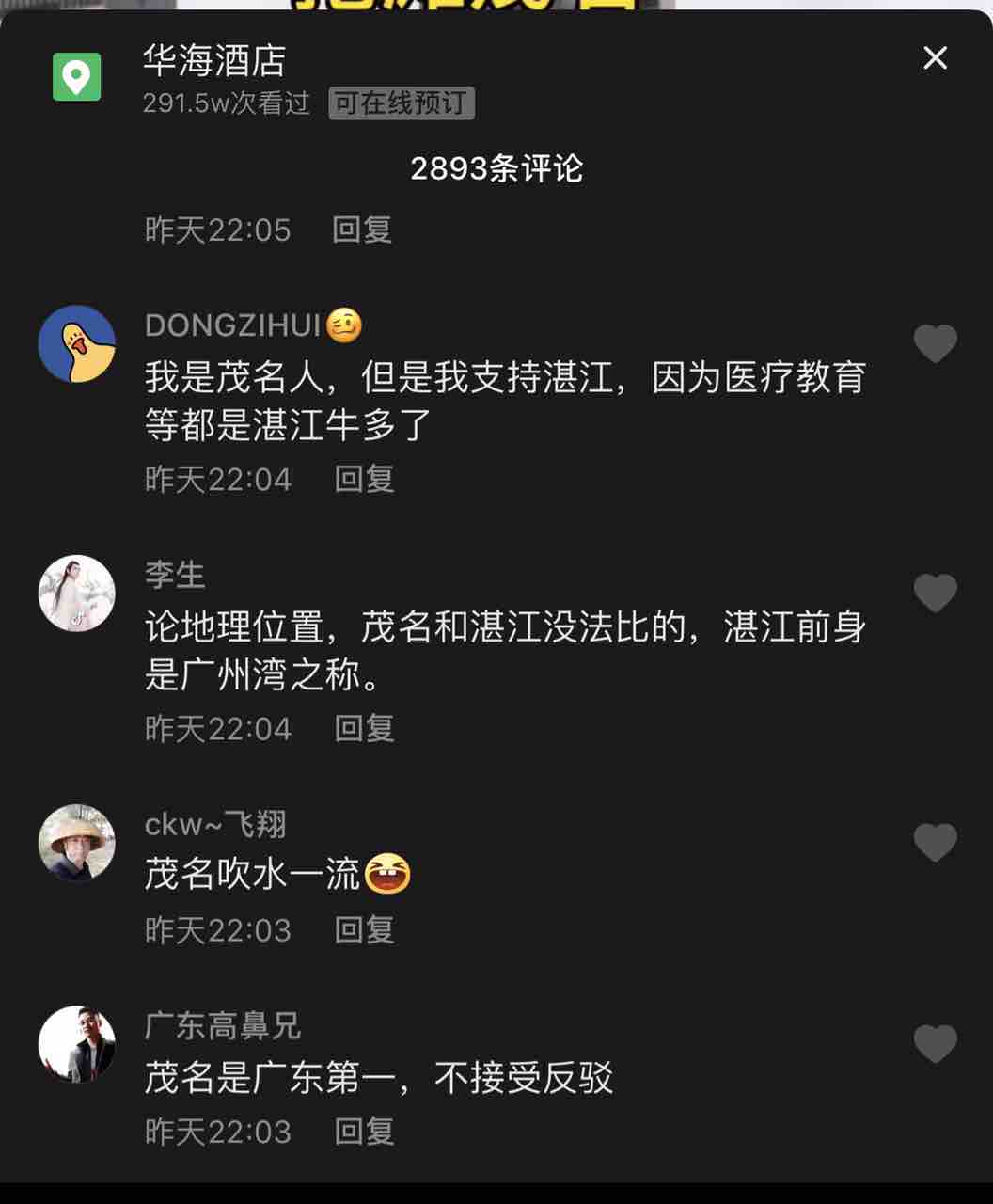This screenshot has width=993, height=1204.
Task: Like ckw~飞翔's comment
Action: (935, 843)
